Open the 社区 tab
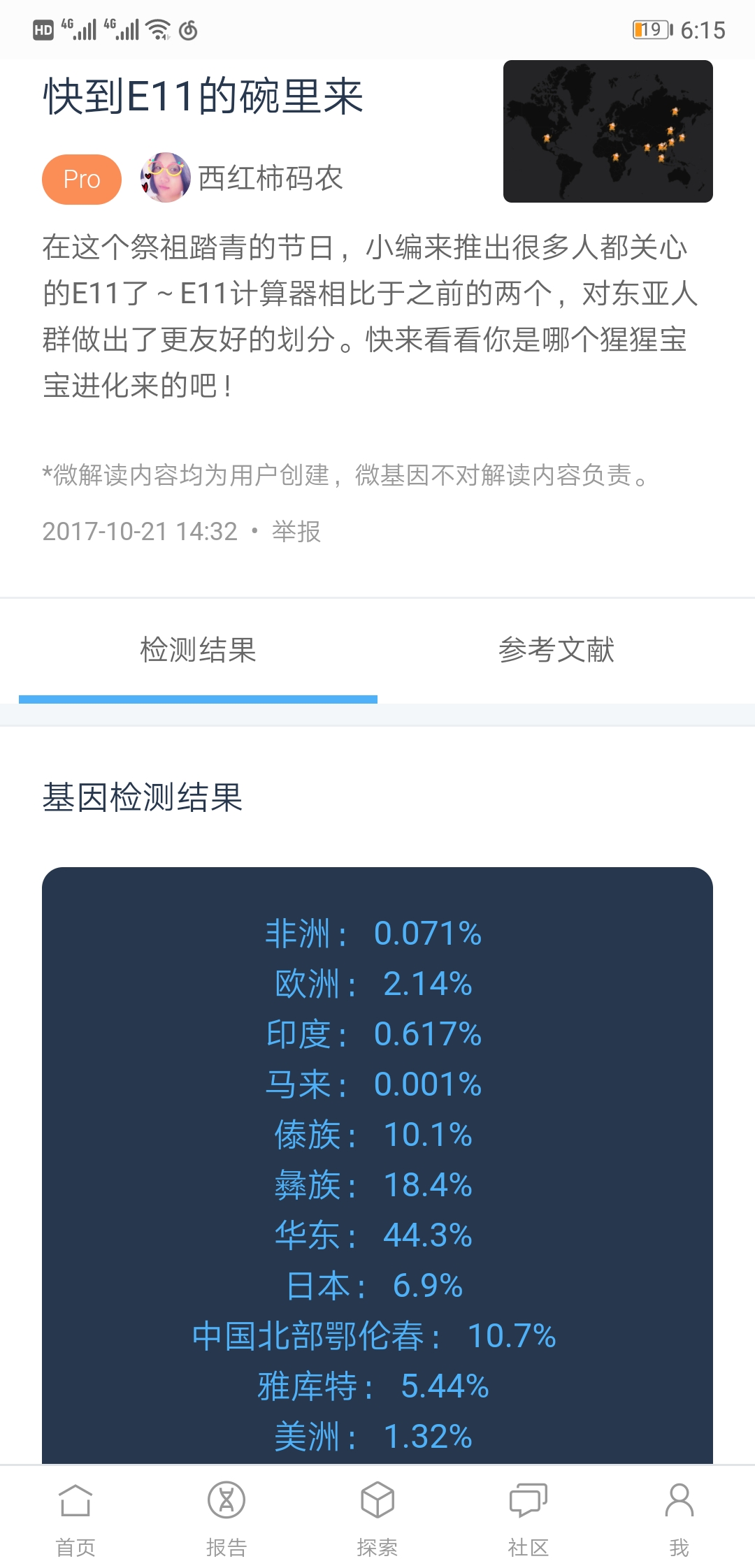The image size is (755, 1568). 528,1518
